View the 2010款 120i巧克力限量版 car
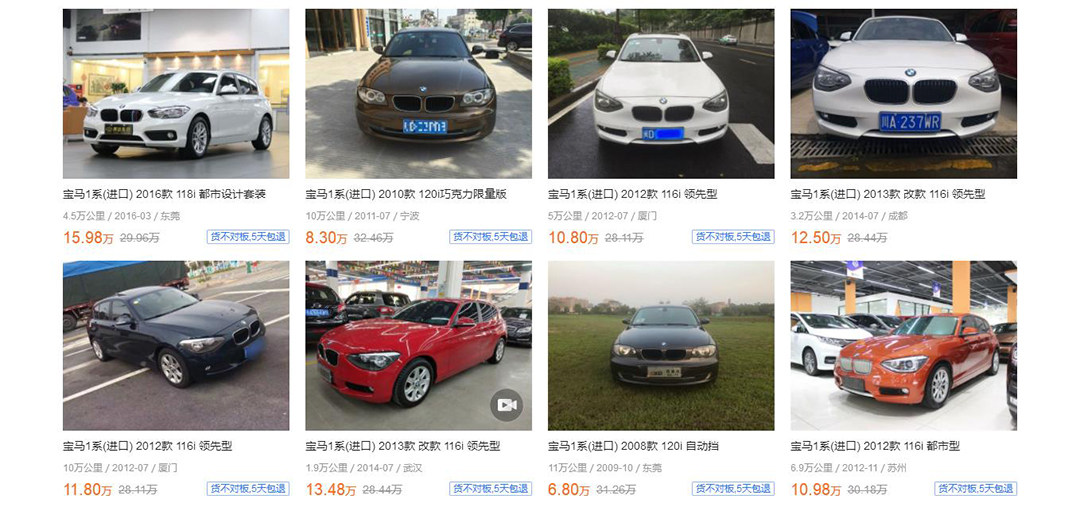Image resolution: width=1080 pixels, height=507 pixels. pos(418,94)
